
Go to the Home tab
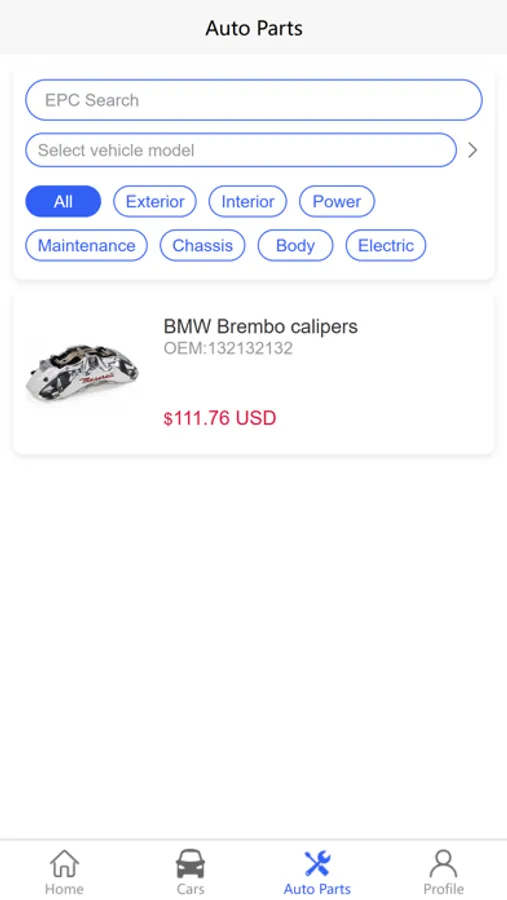tap(64, 872)
